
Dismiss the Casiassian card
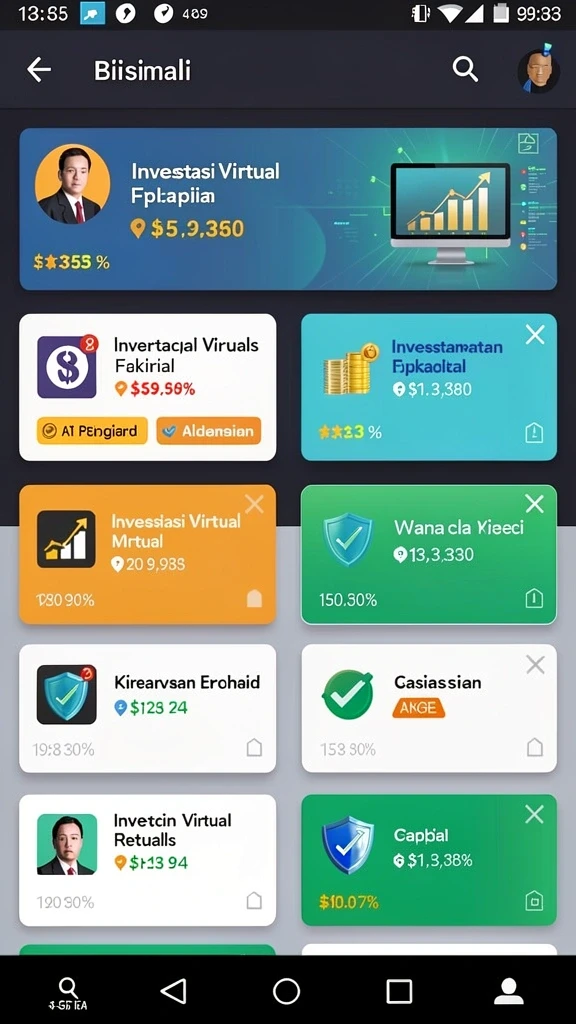[535, 665]
